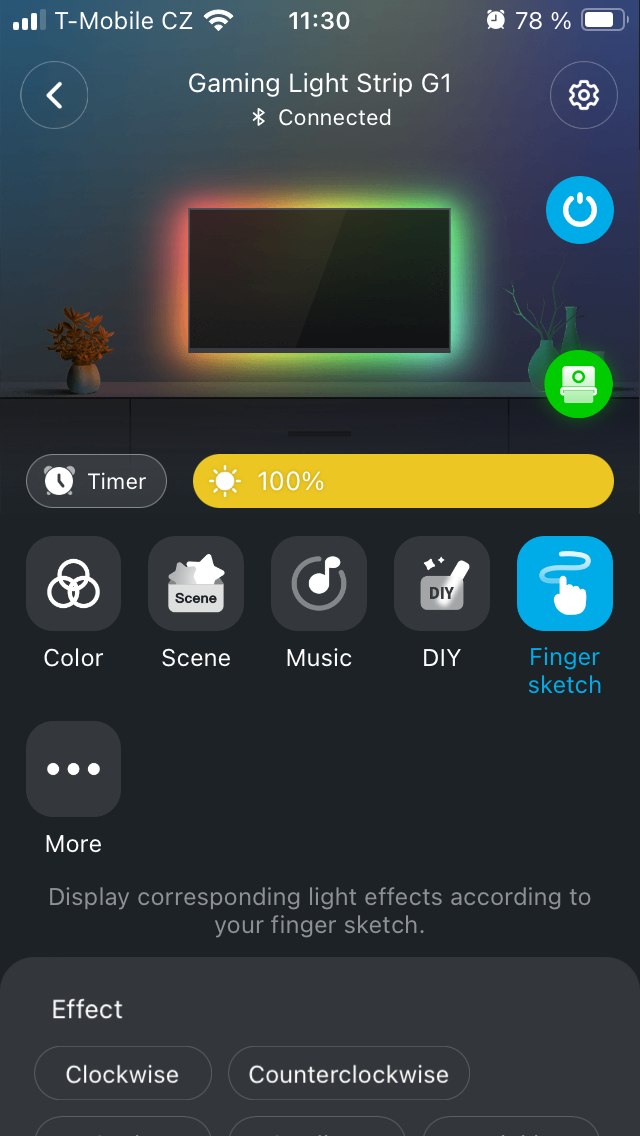Select the Finger sketch mode
Screen dimensions: 640x1136
(565, 584)
